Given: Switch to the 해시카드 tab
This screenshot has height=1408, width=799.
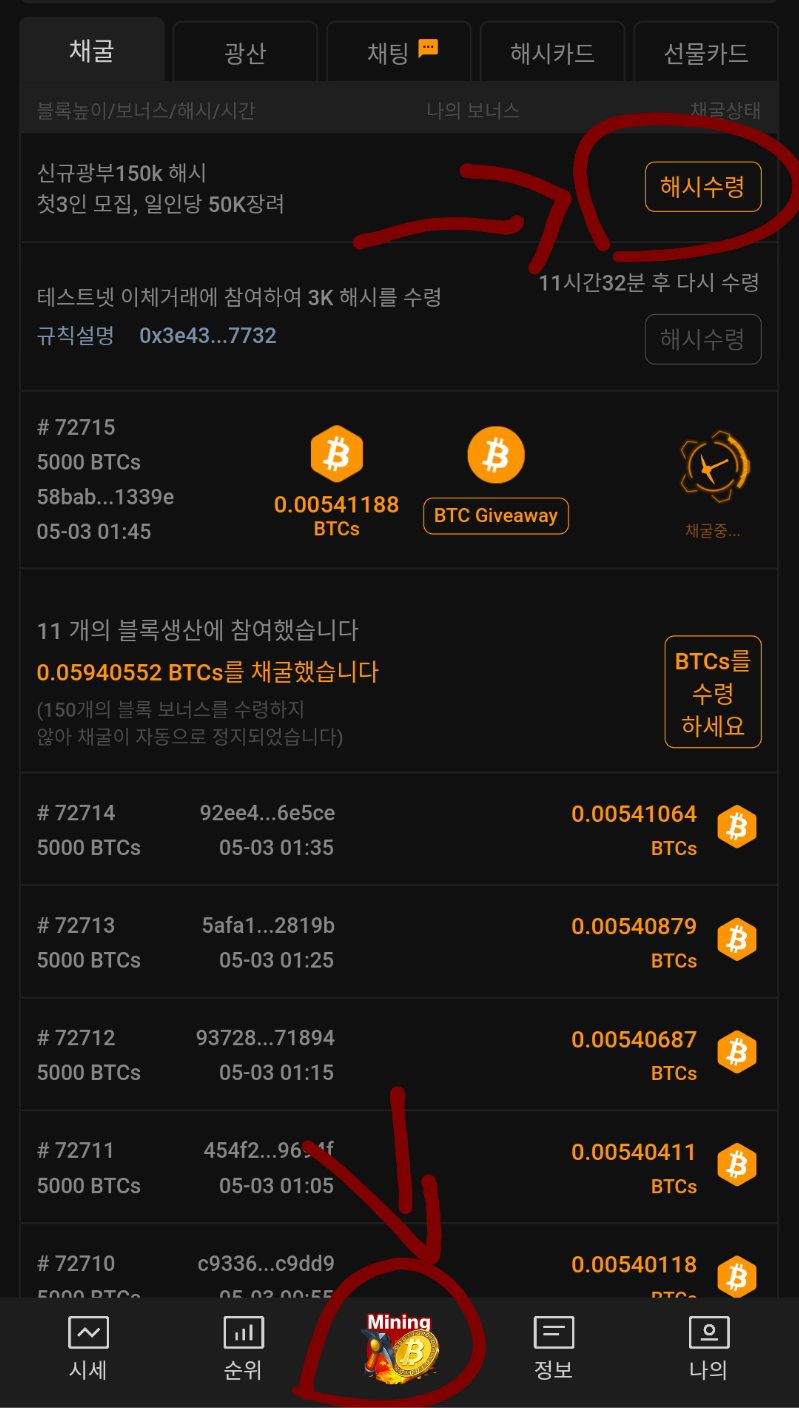Looking at the screenshot, I should pos(552,51).
